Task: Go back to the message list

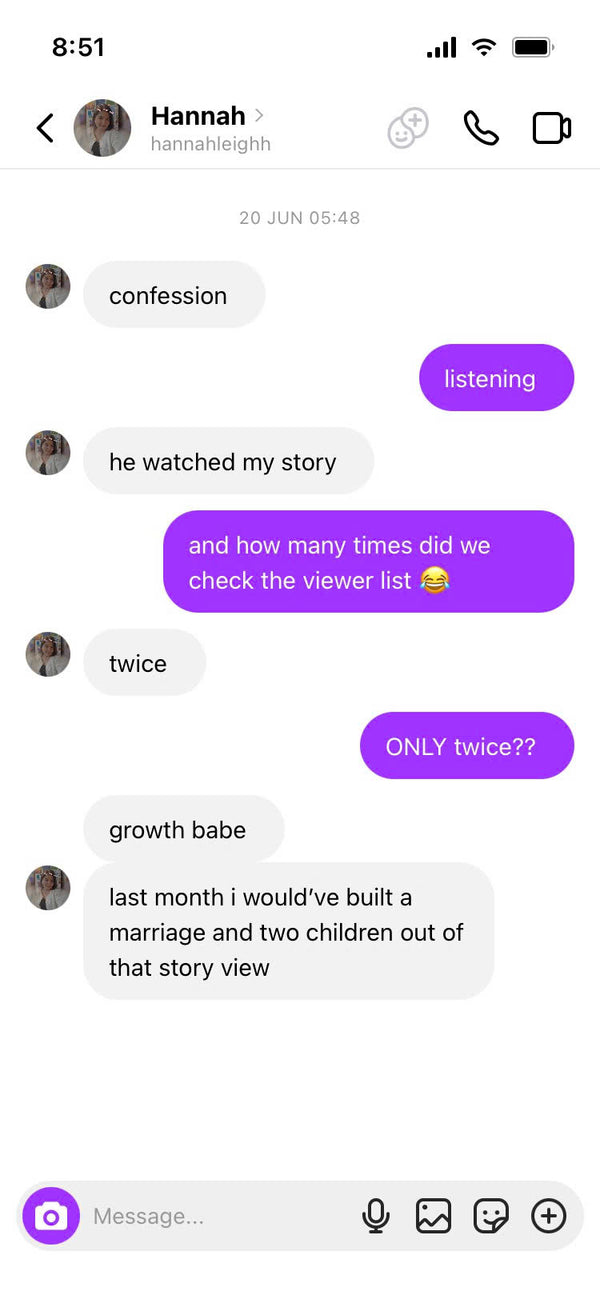Action: click(x=45, y=128)
